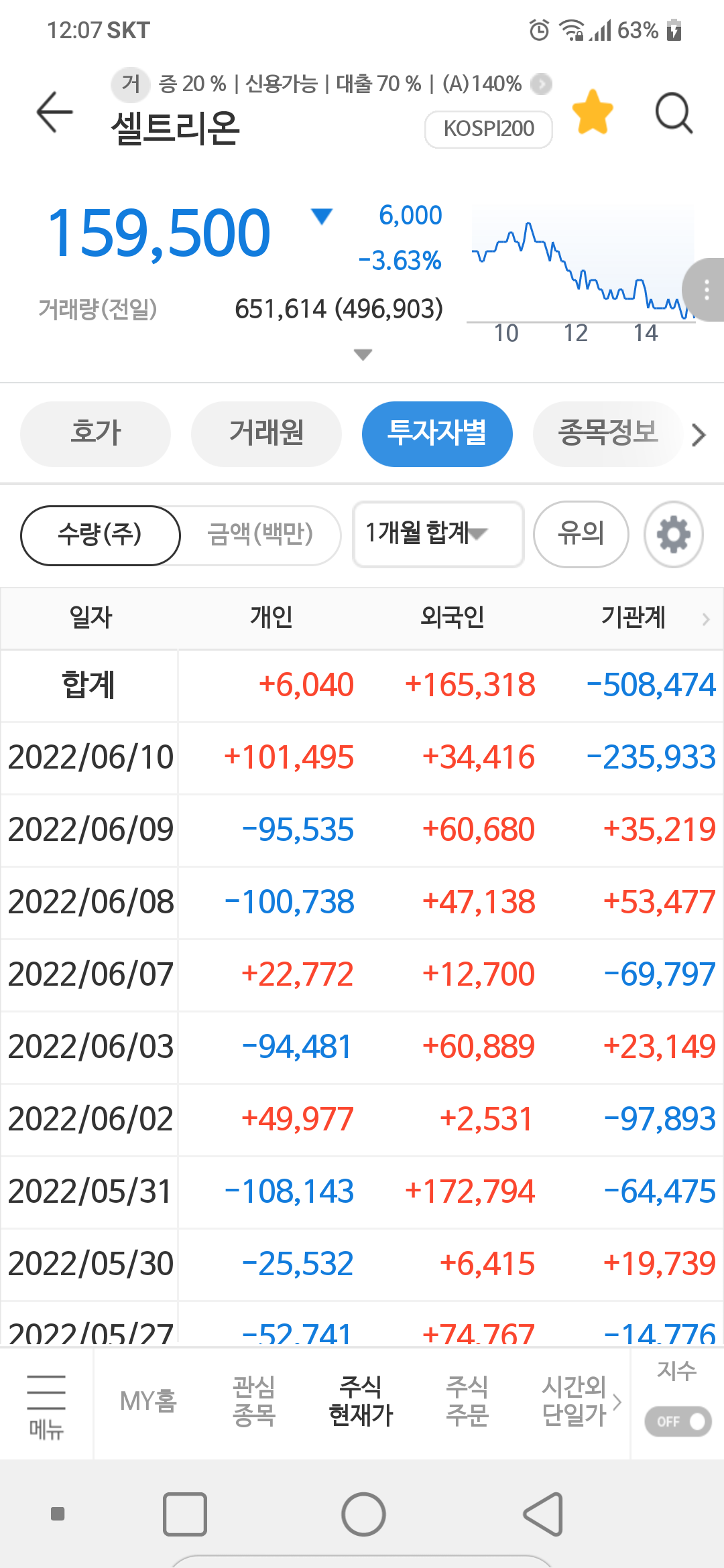Turn on the 지수 toggle
This screenshot has height=1568, width=724.
pyautogui.click(x=678, y=1421)
